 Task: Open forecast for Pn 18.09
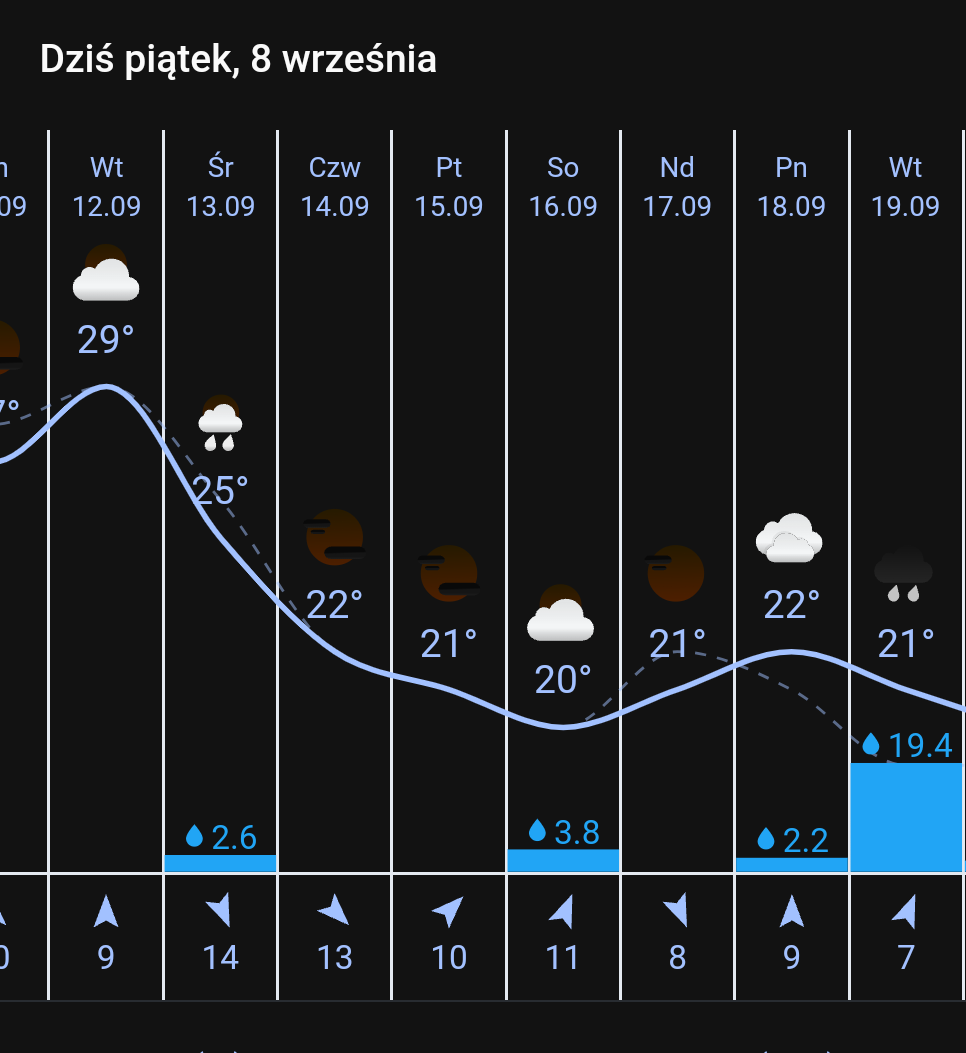point(791,186)
